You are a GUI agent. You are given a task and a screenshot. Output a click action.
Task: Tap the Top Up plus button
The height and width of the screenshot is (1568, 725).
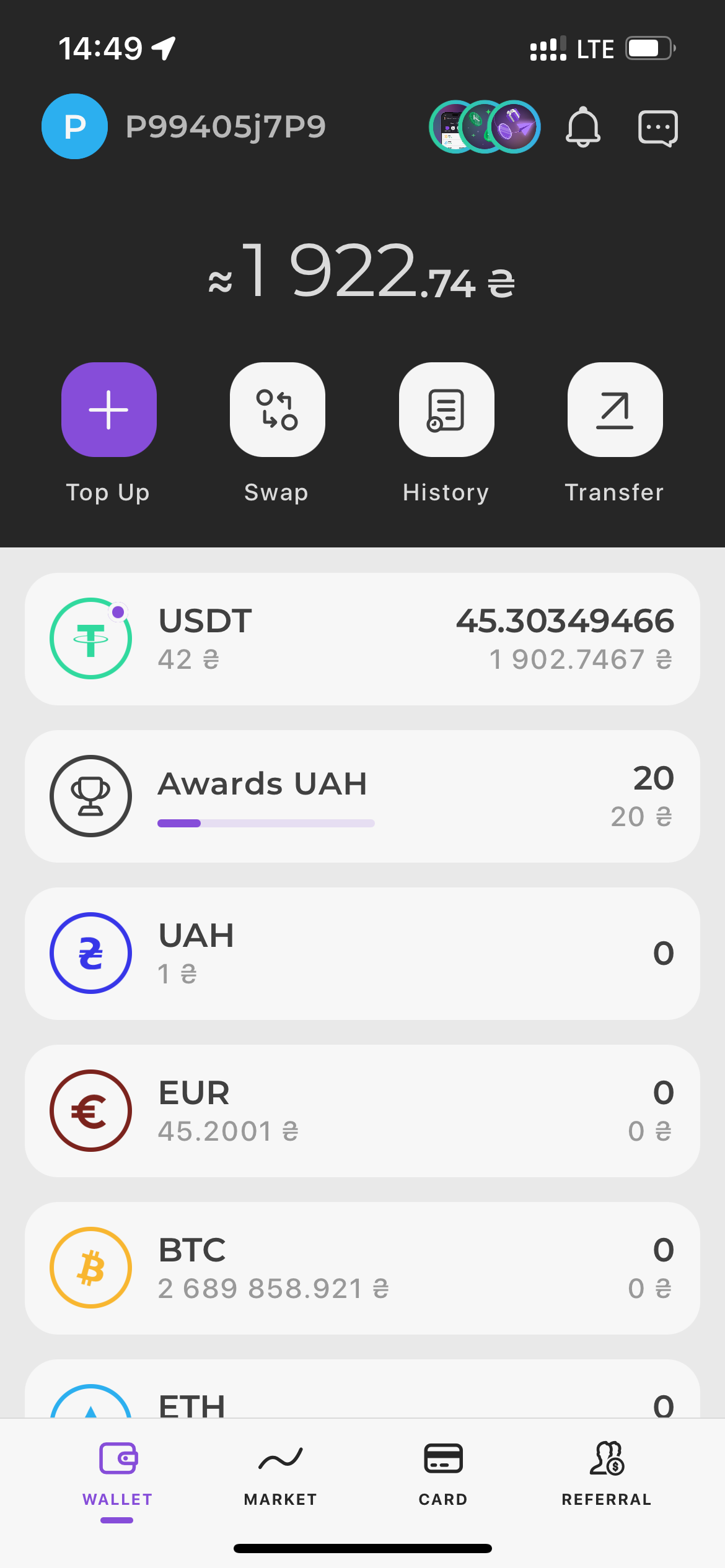click(x=109, y=410)
